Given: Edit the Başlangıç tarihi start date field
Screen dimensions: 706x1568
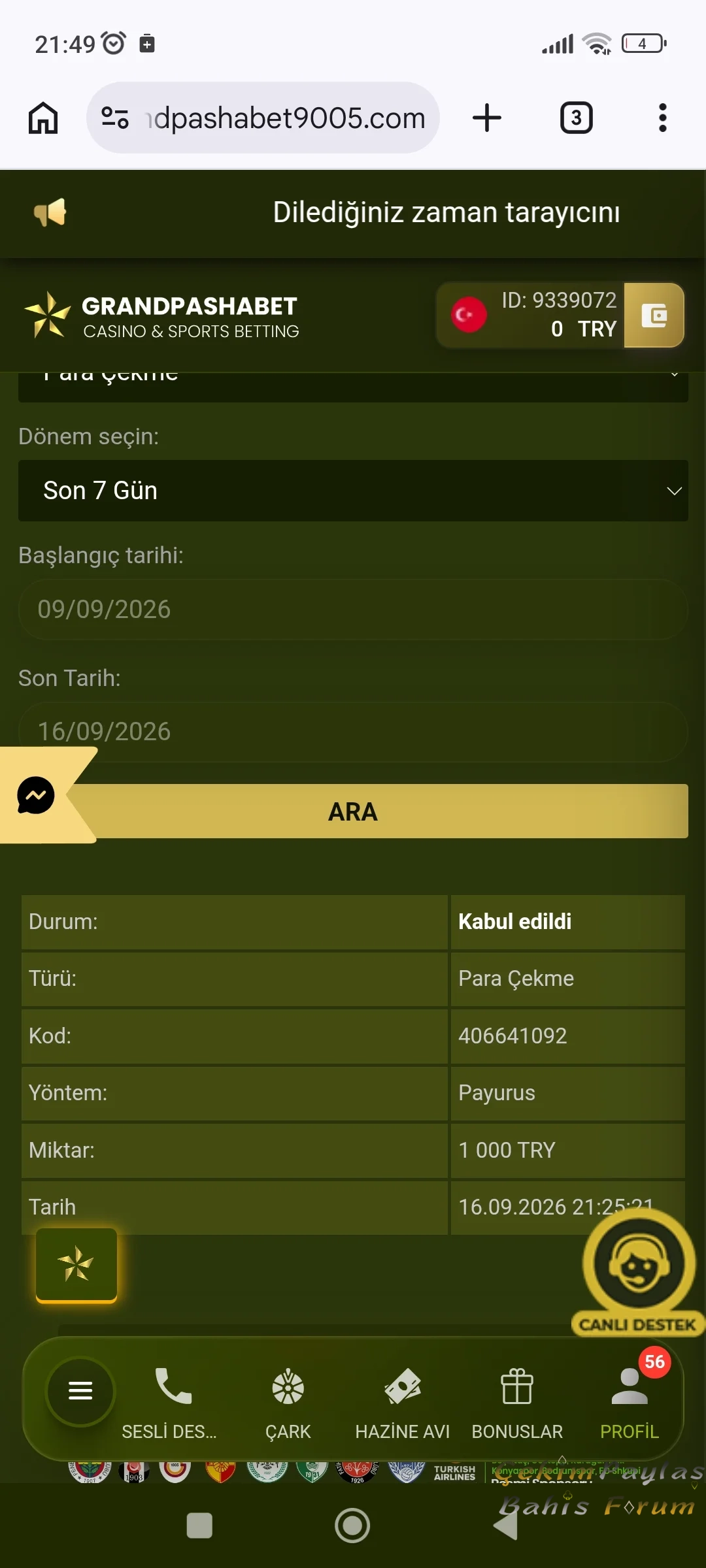Looking at the screenshot, I should (x=353, y=609).
